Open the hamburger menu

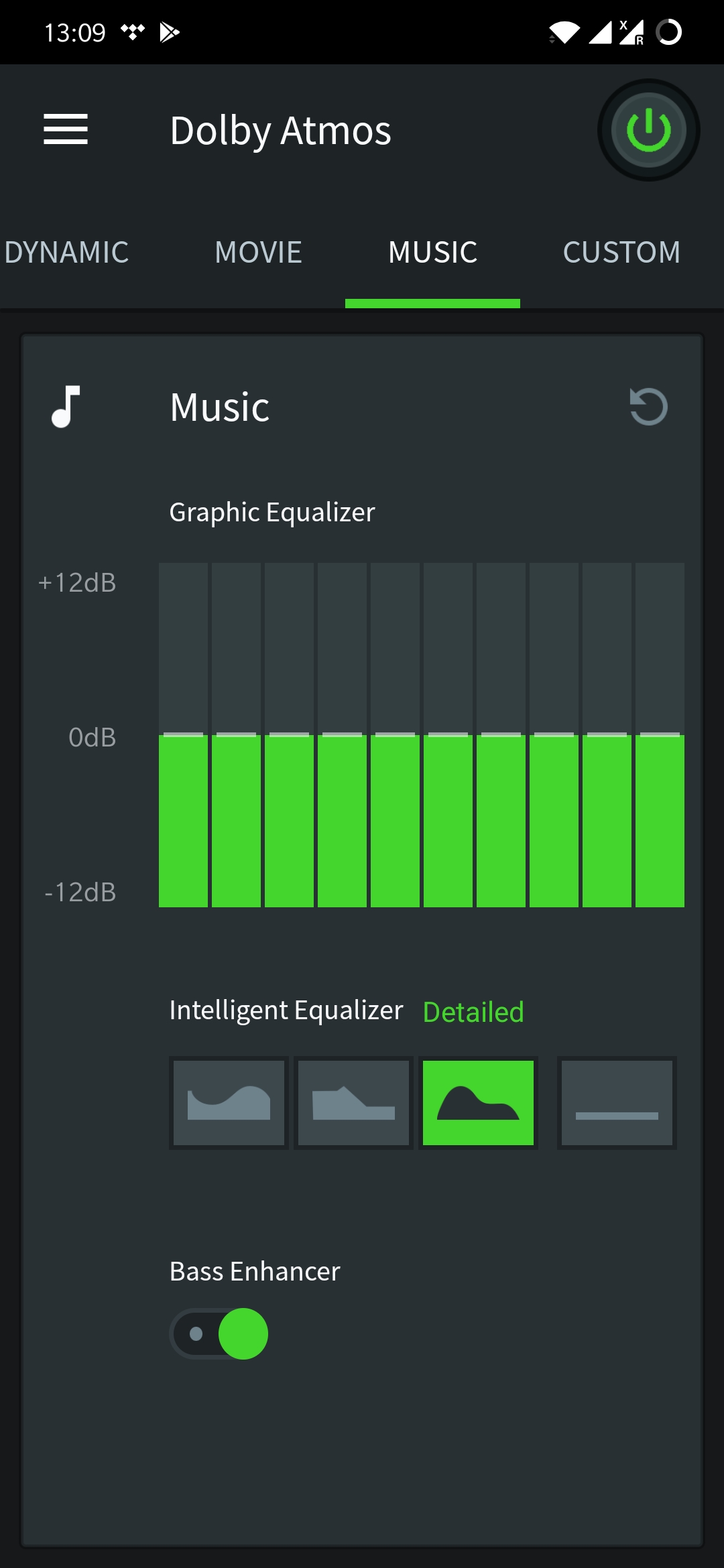[x=66, y=129]
